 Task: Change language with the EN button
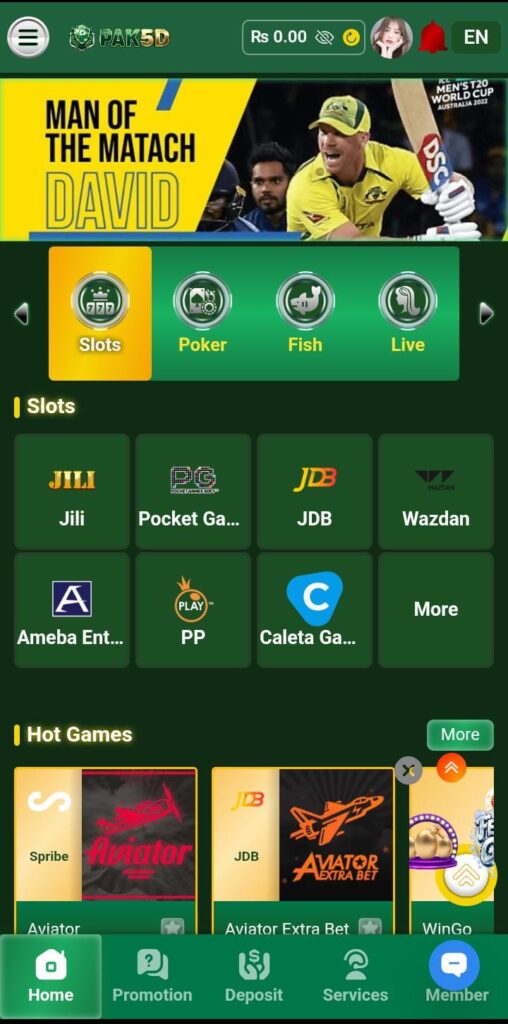pos(476,37)
